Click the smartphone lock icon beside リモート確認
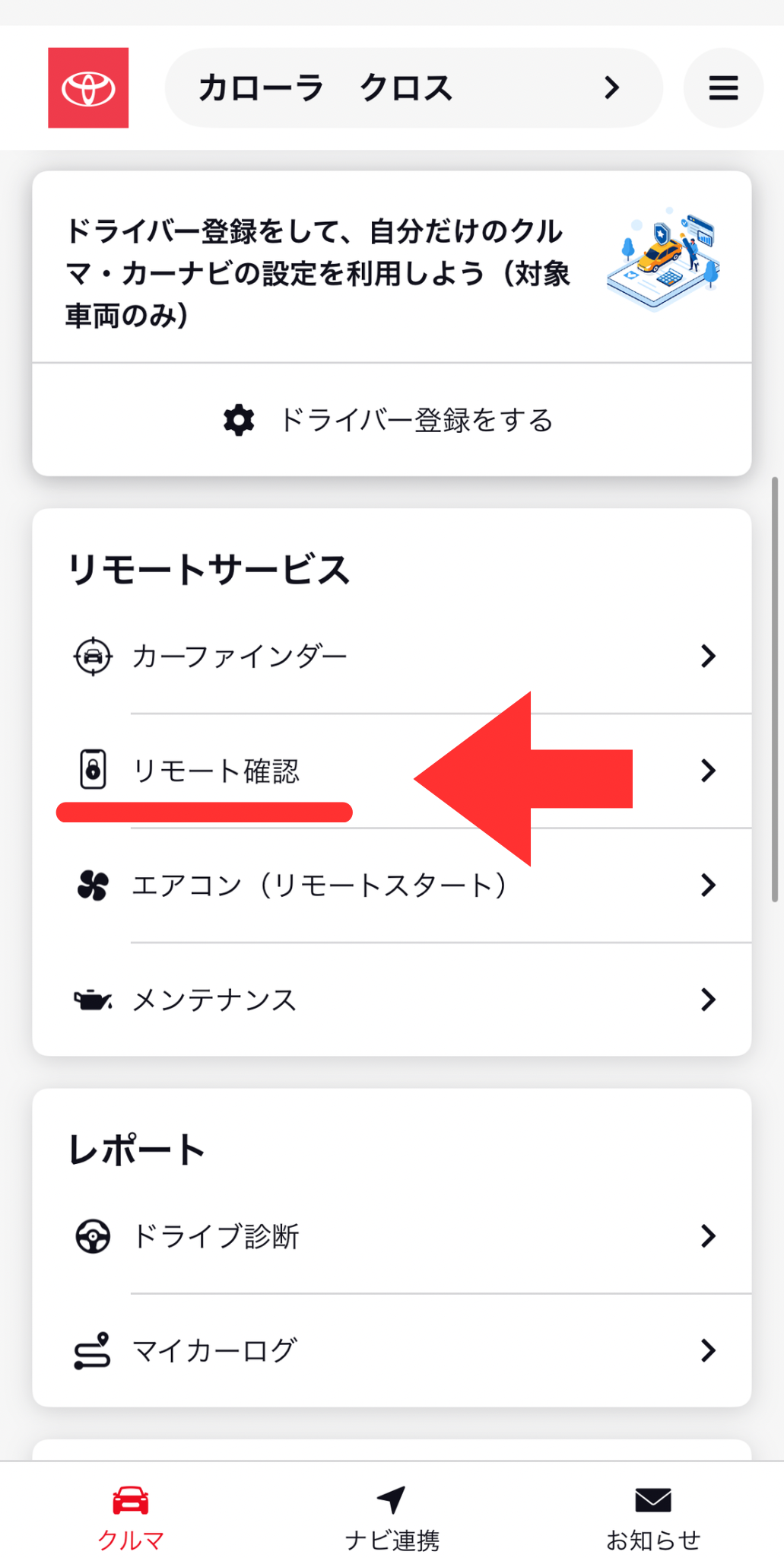 coord(92,771)
